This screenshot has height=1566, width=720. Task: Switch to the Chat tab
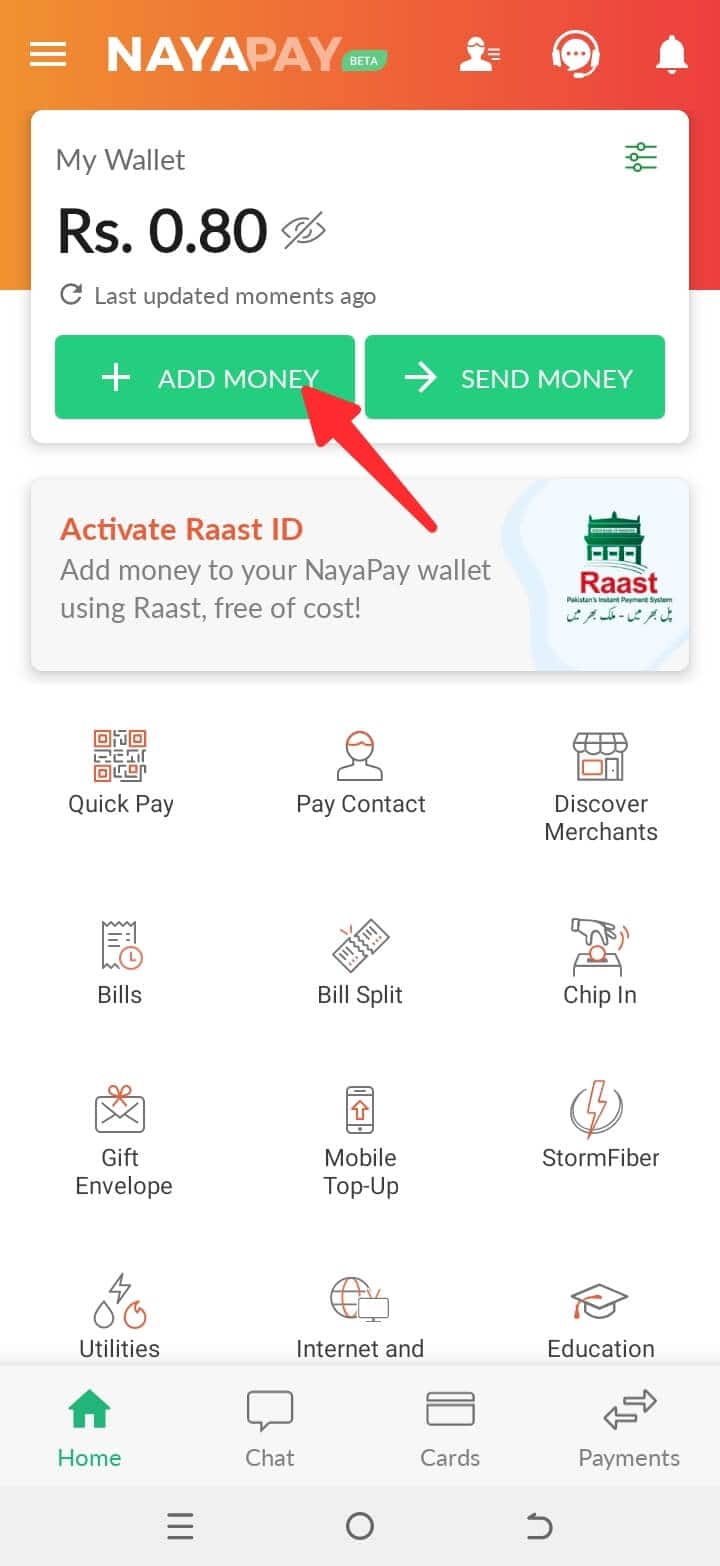coord(270,1430)
